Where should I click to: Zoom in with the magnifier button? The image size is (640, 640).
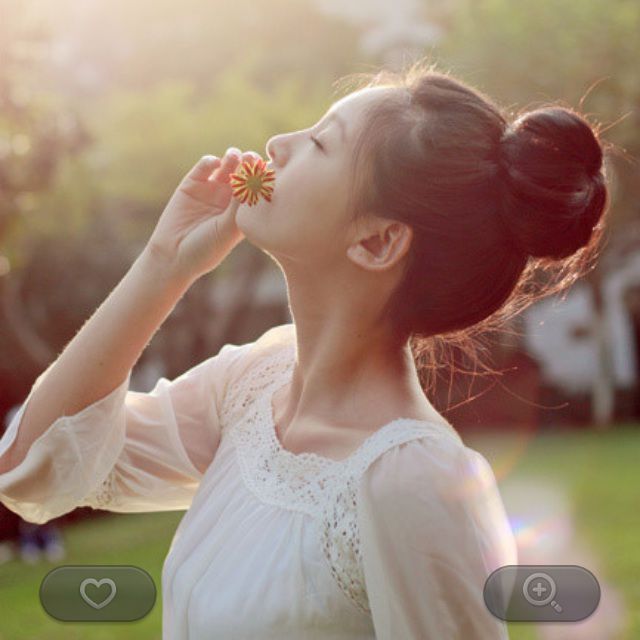point(541,593)
